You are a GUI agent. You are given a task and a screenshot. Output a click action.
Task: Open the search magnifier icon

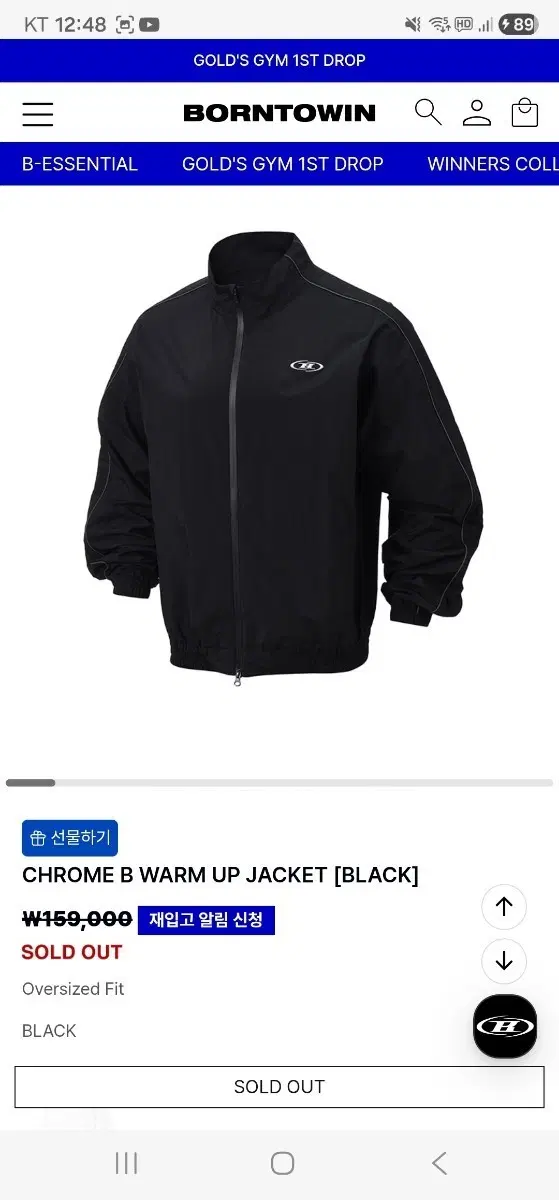[x=428, y=112]
